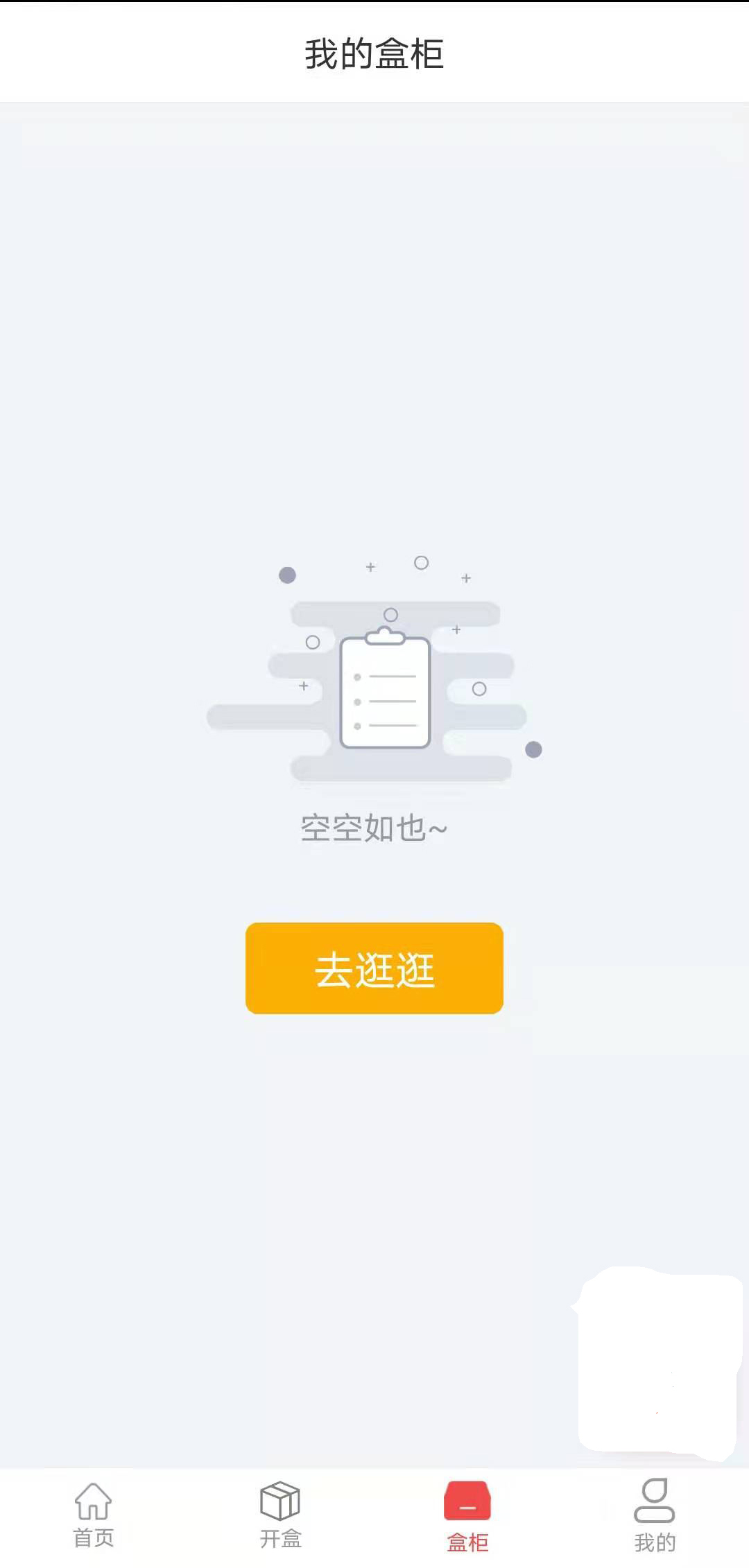Go to the 我的 tab
Screen dimensions: 749x1568
pyautogui.click(x=655, y=1515)
